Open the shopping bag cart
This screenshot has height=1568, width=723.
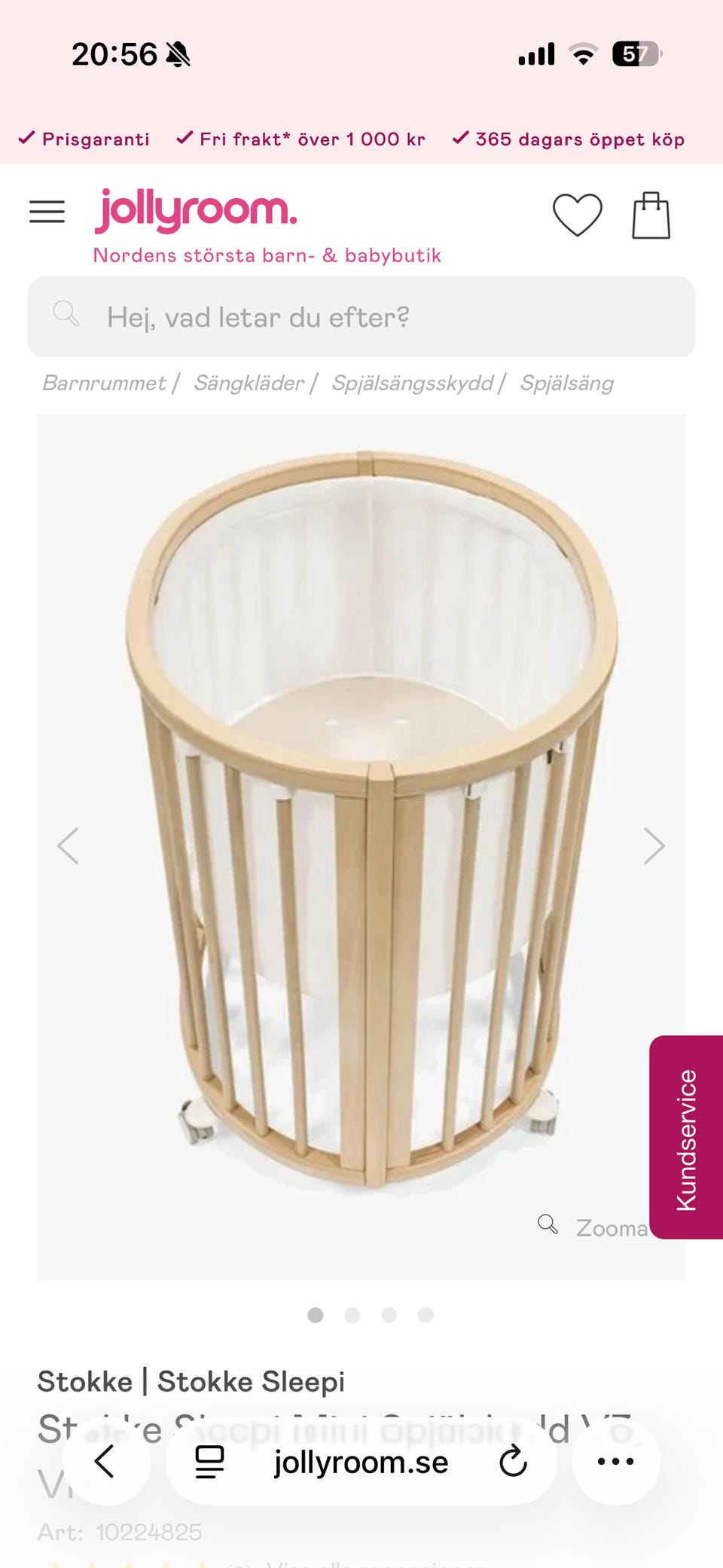(651, 215)
